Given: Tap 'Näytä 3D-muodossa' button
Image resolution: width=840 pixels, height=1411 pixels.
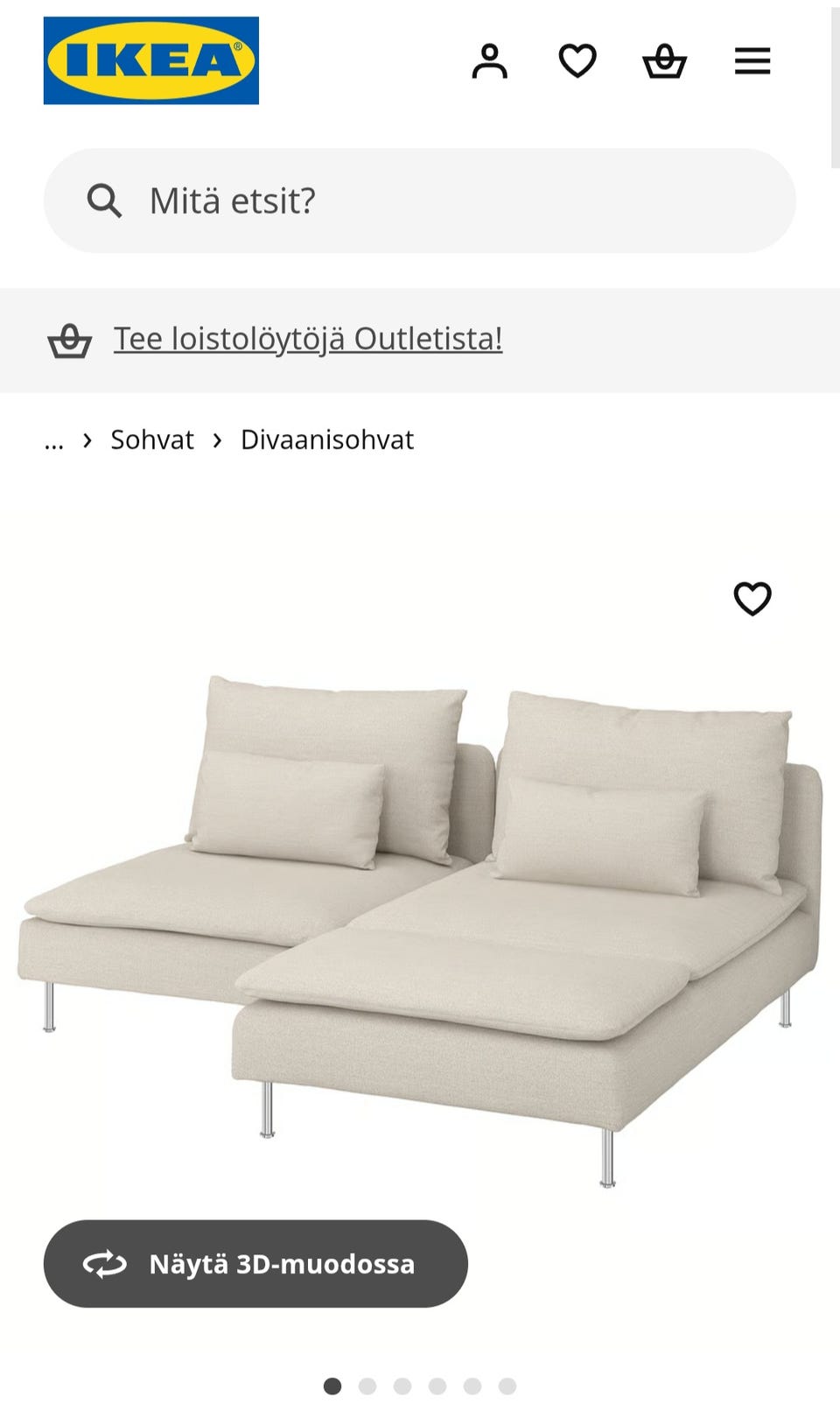Looking at the screenshot, I should (255, 1264).
